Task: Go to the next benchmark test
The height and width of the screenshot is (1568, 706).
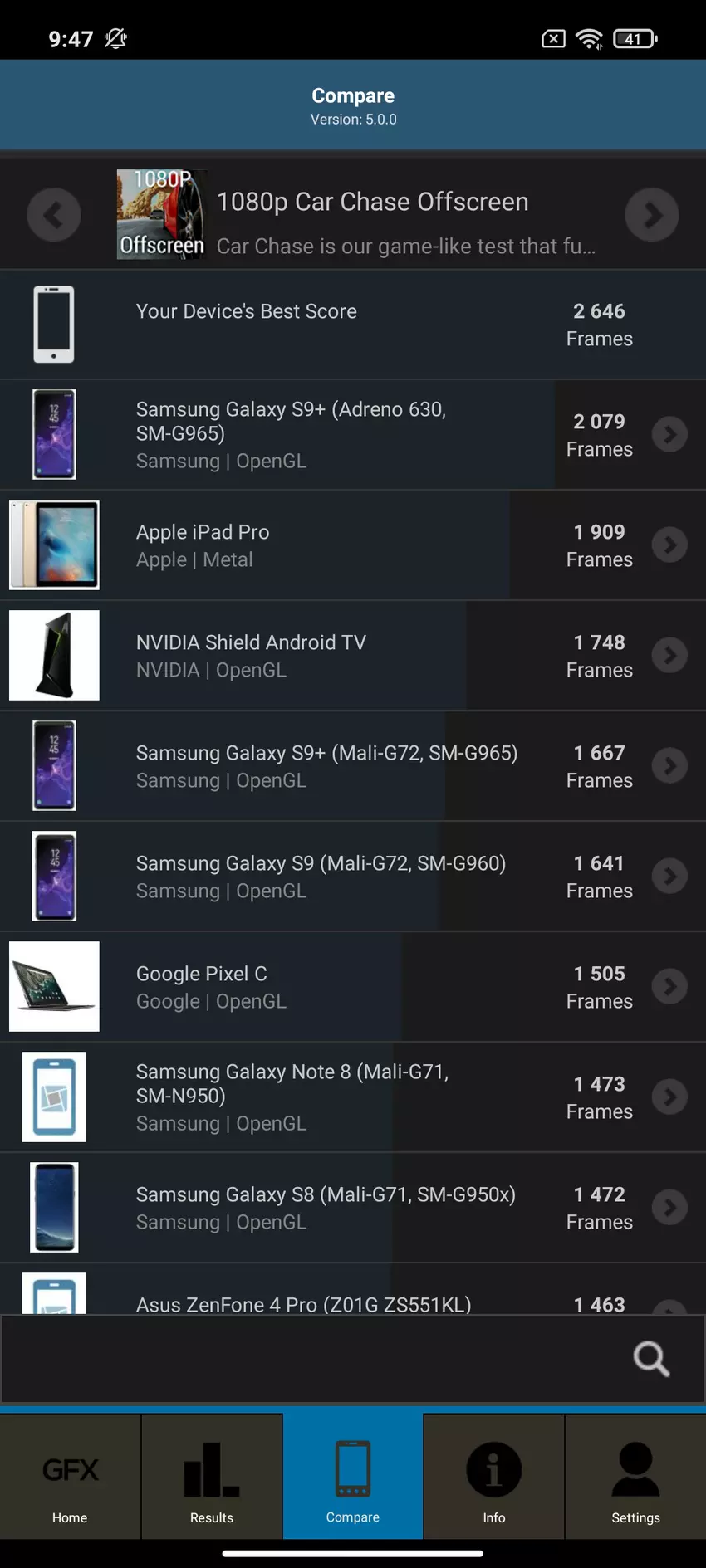Action: 651,215
